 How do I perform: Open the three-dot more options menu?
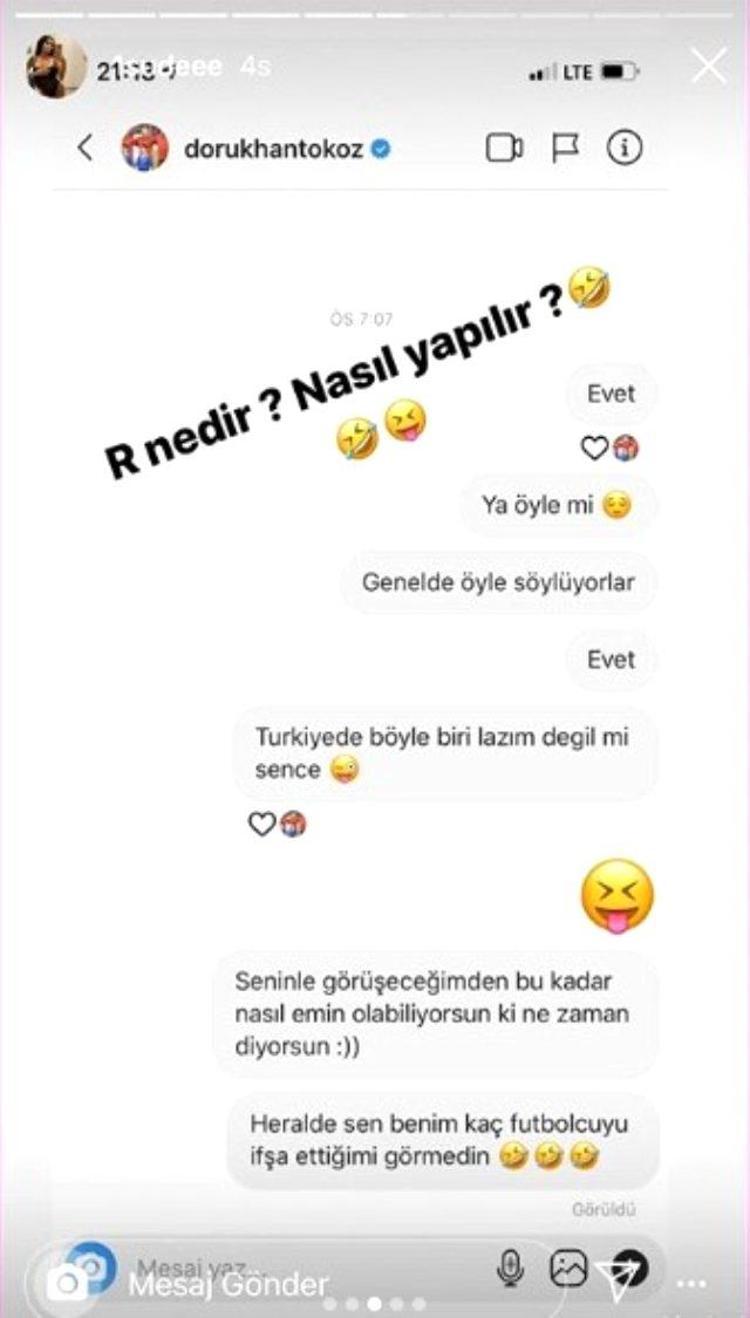pos(691,1283)
